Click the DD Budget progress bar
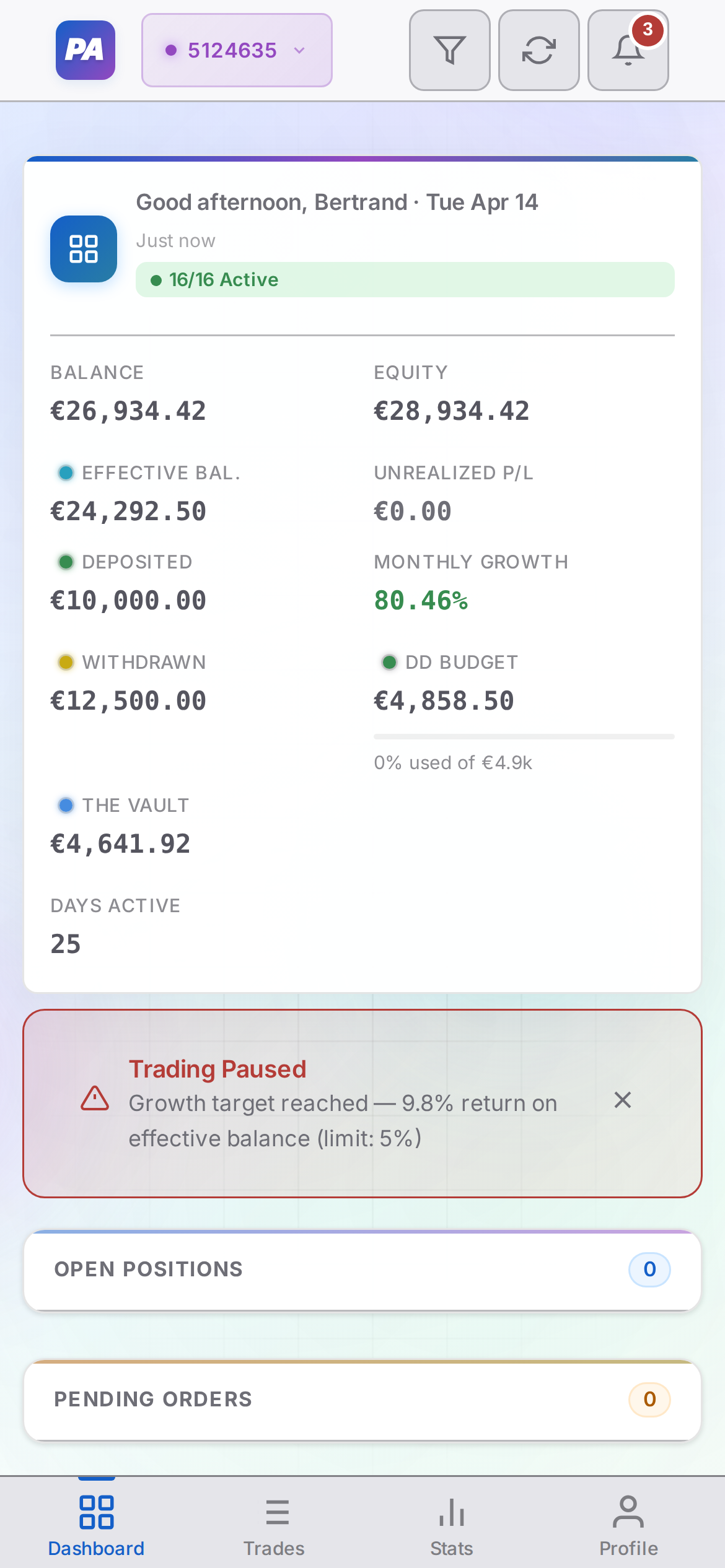This screenshot has width=725, height=1568. pos(524,736)
